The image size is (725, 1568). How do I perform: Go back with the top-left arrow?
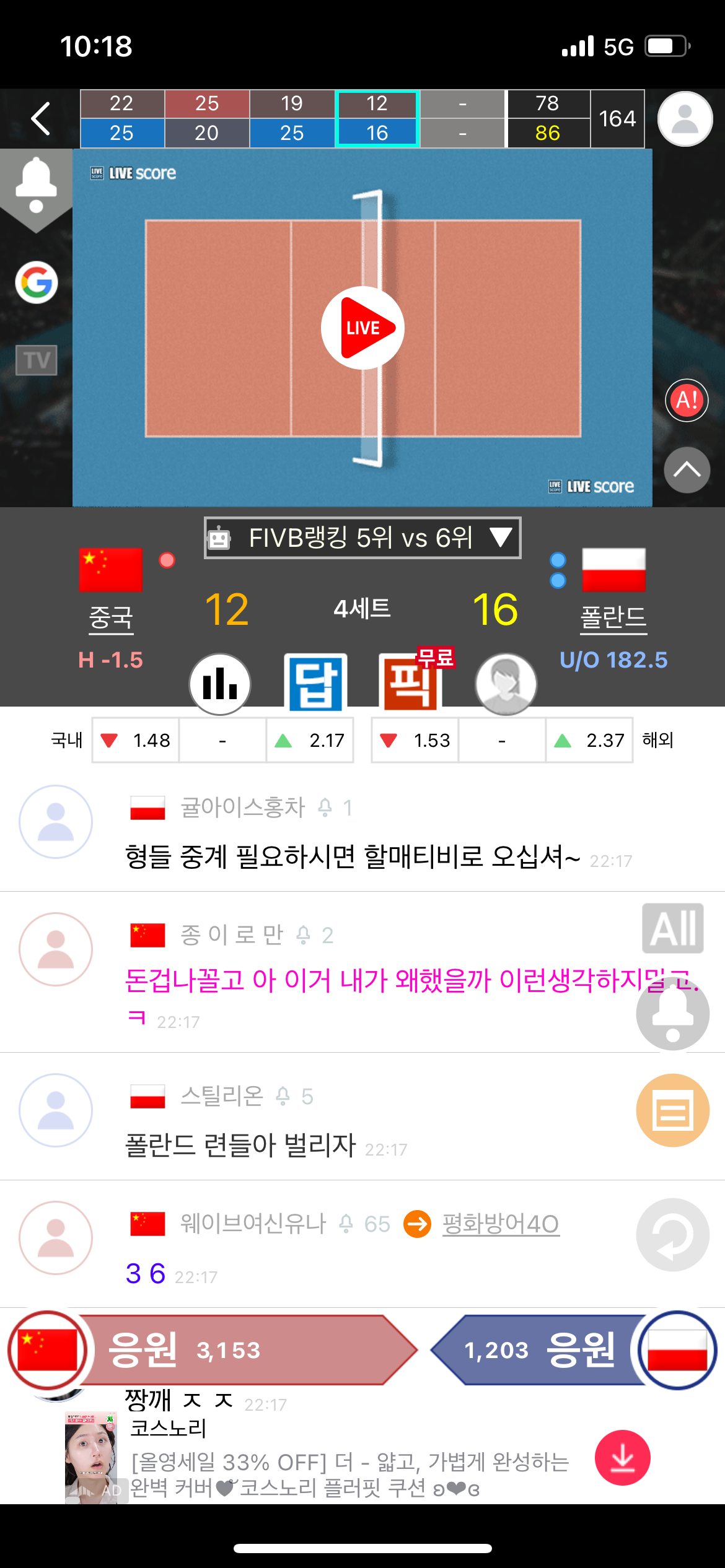click(41, 119)
